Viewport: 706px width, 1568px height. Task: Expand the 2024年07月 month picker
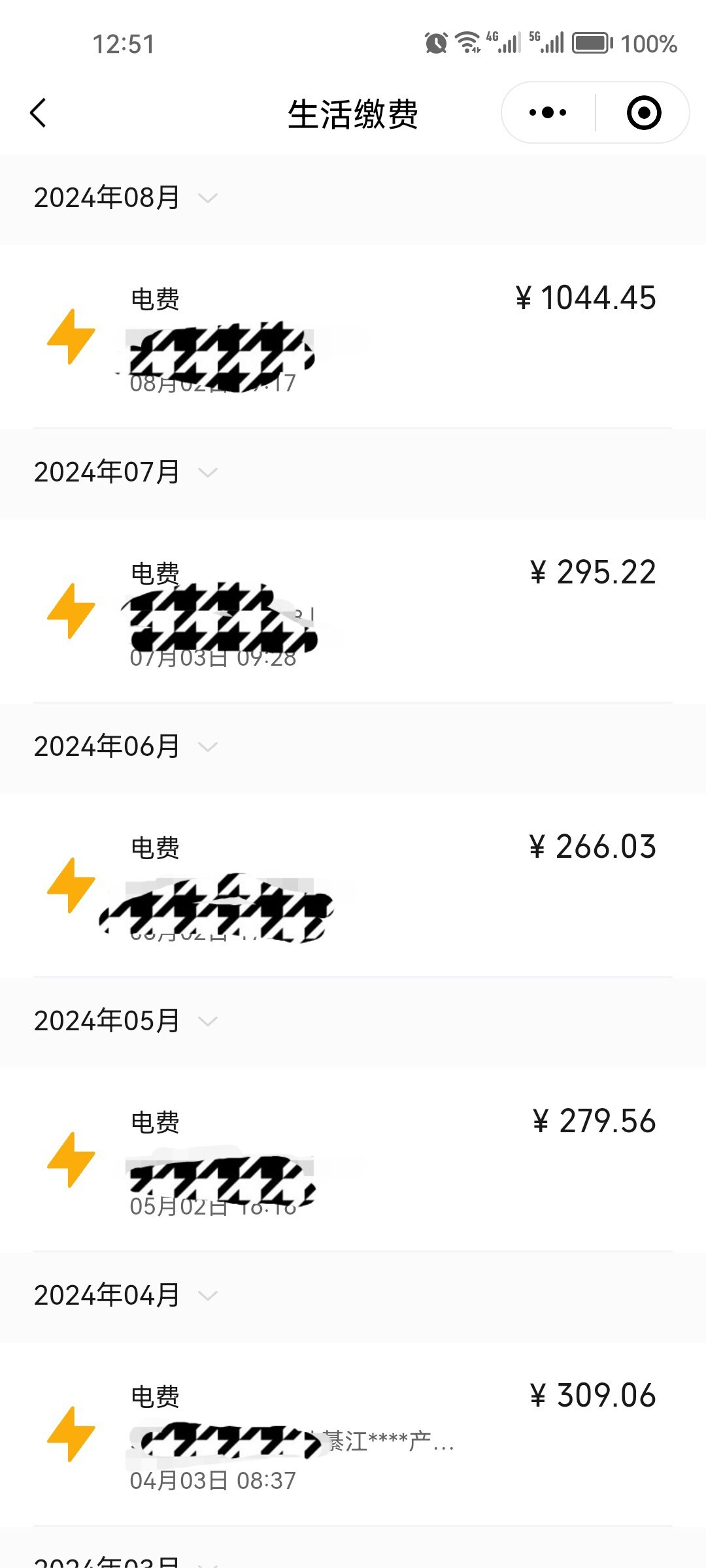(126, 472)
